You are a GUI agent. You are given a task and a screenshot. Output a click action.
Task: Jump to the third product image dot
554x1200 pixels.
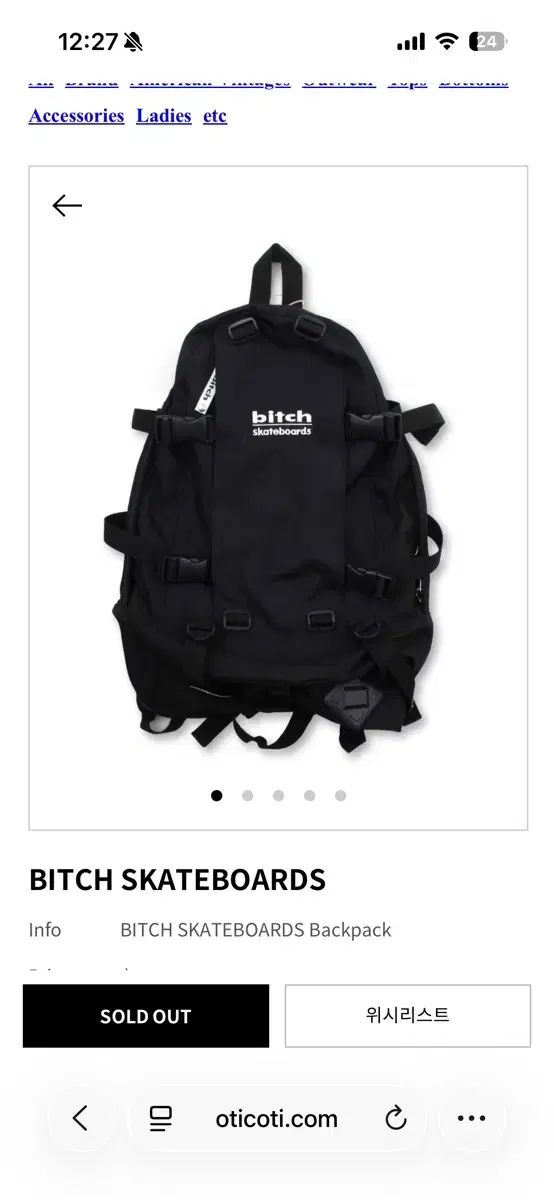(x=279, y=796)
